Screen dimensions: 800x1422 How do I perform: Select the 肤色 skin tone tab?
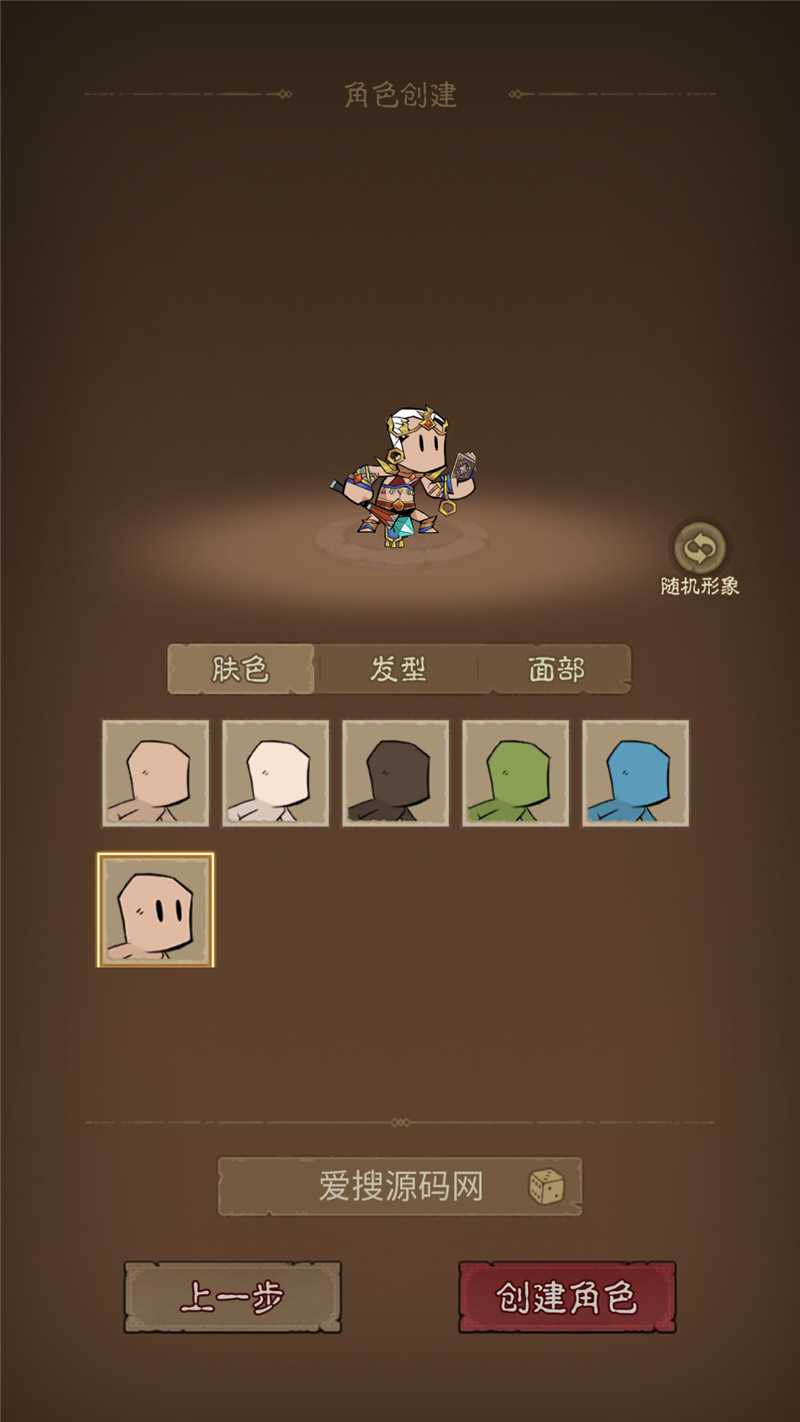(x=241, y=669)
